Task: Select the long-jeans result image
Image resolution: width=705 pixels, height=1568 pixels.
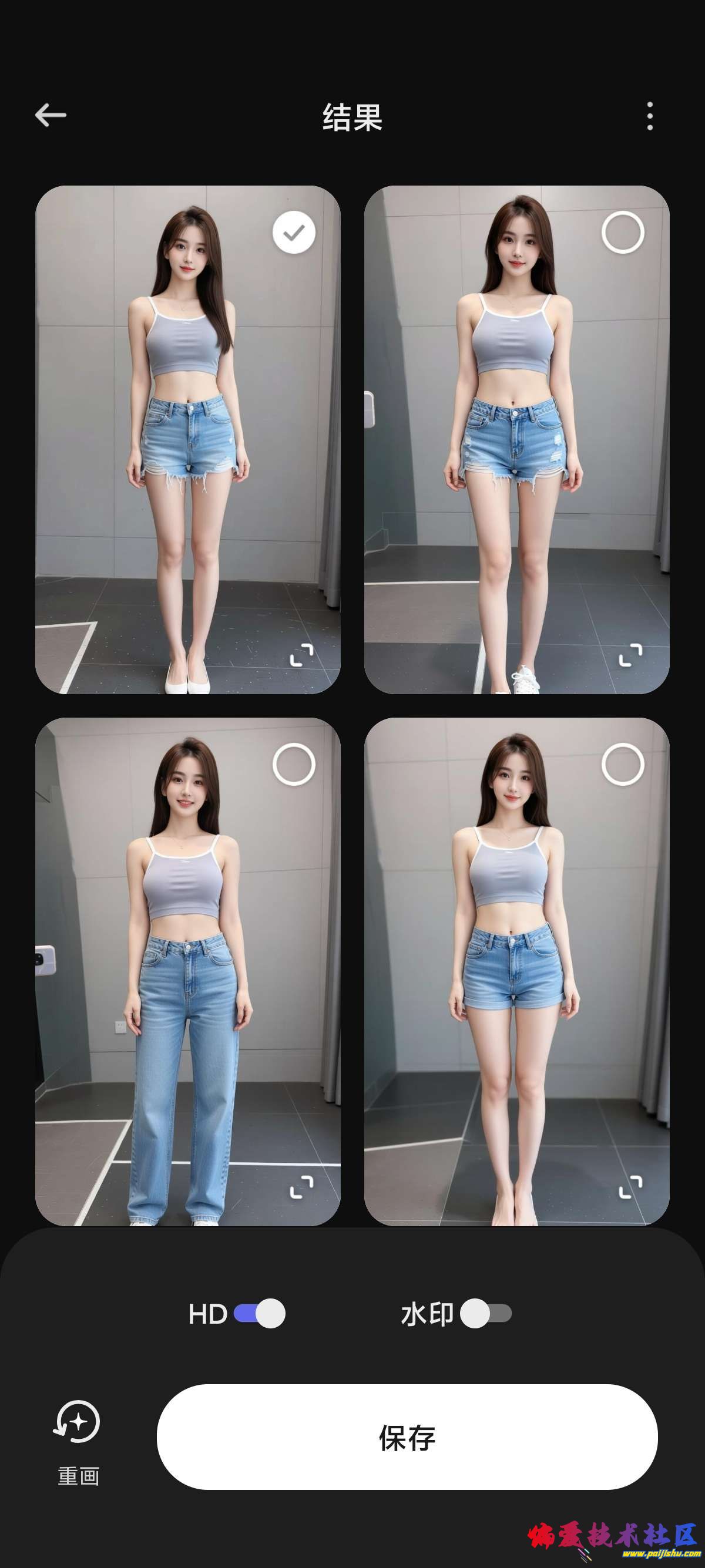Action: (x=293, y=765)
